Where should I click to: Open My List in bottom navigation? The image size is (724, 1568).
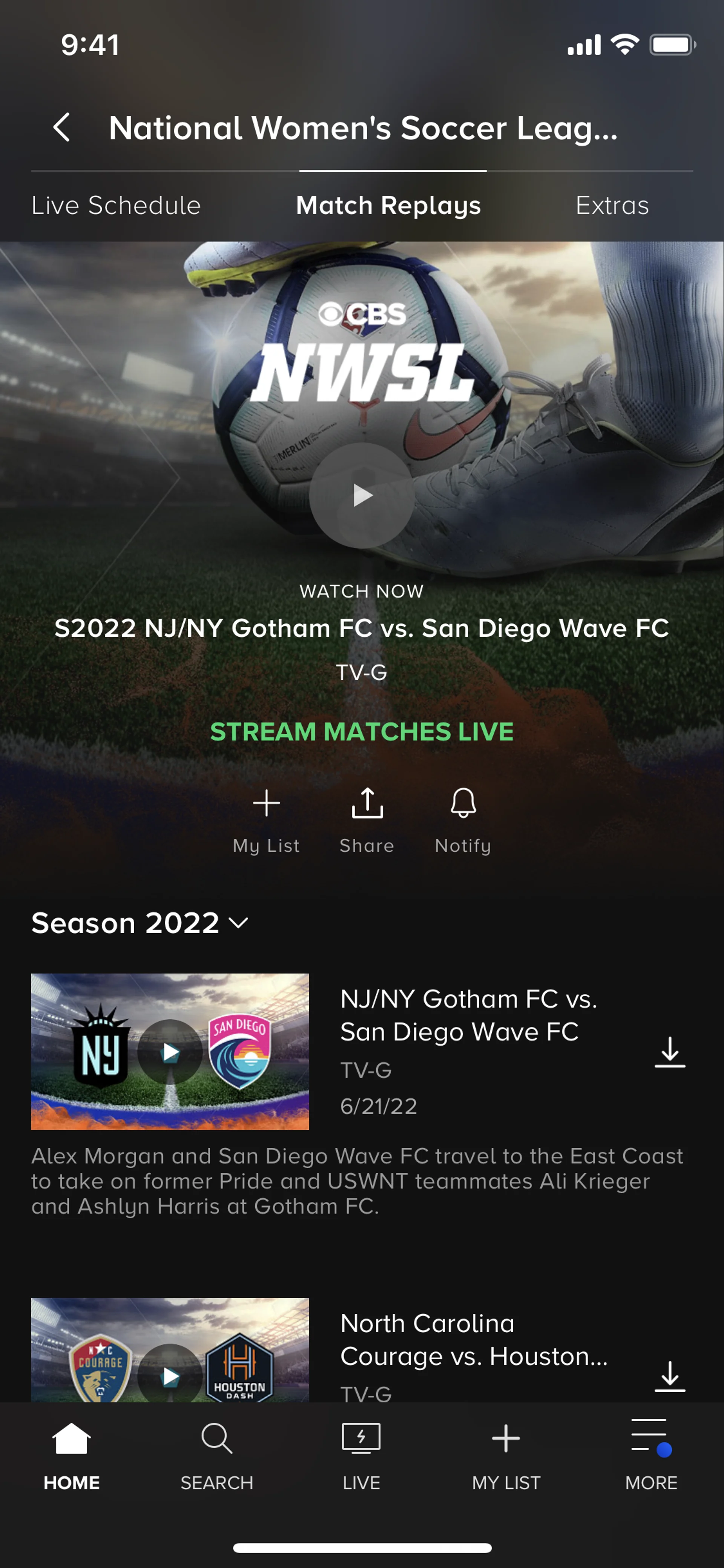506,1455
